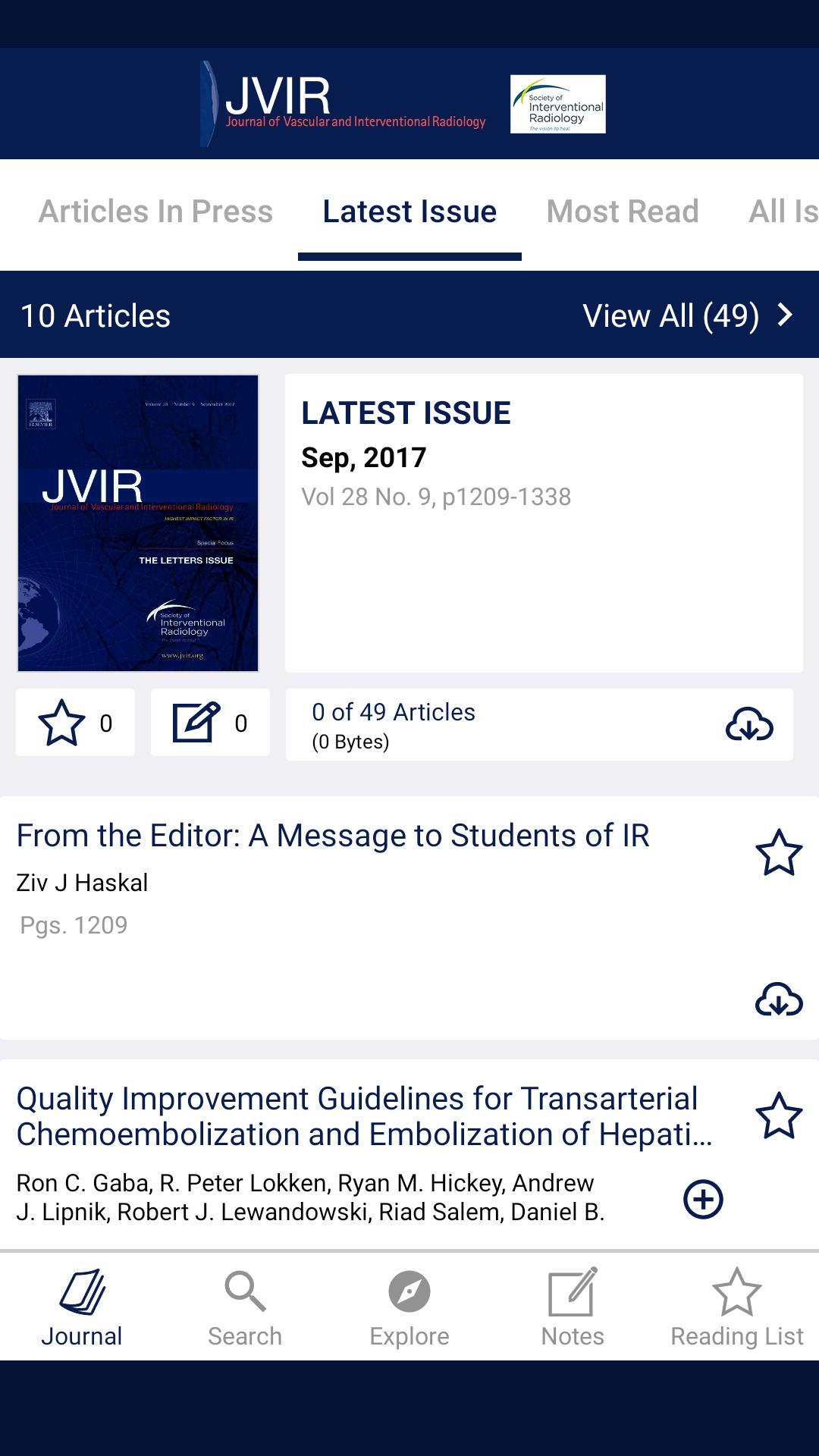
Task: Download all 49 issue articles
Action: 749,724
